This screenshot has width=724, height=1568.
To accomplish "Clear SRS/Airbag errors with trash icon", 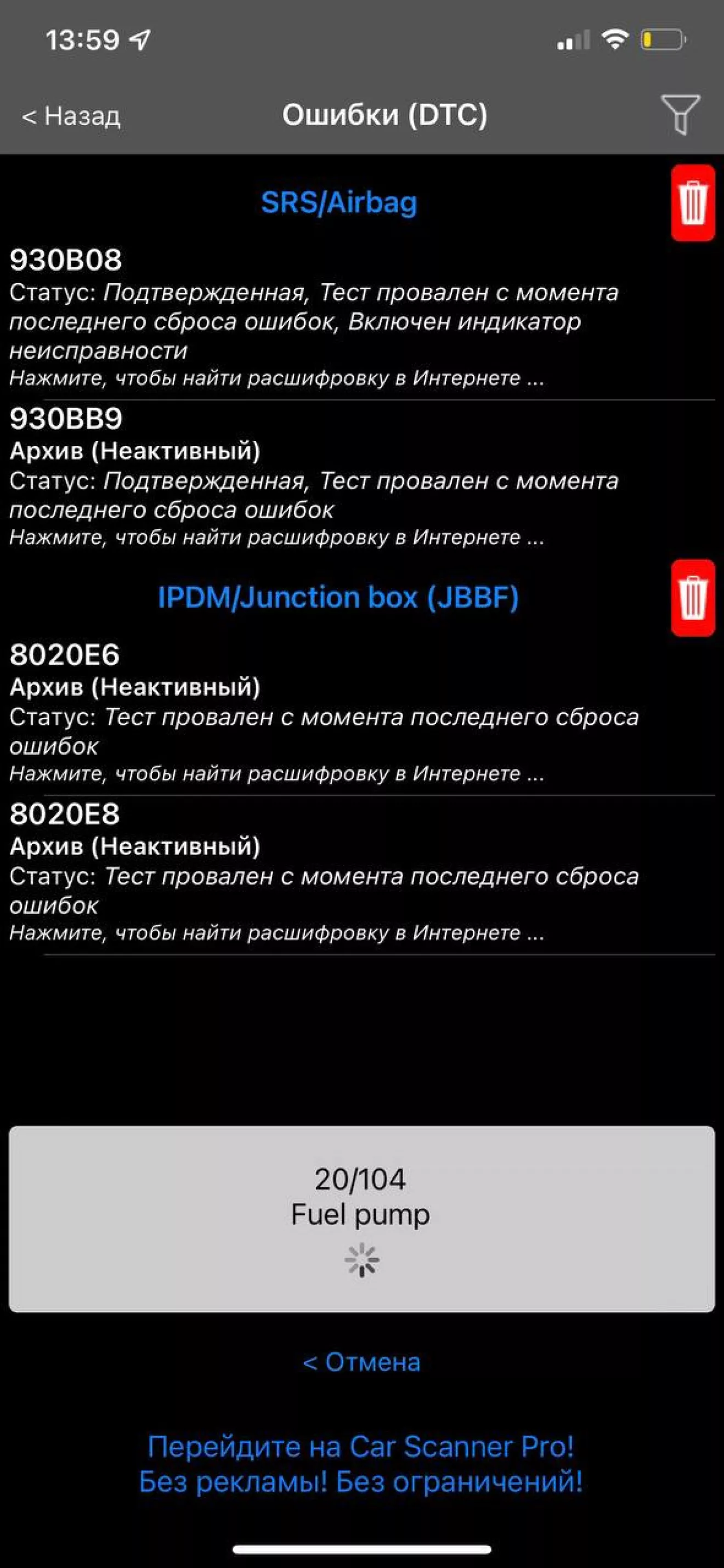I will (x=693, y=203).
